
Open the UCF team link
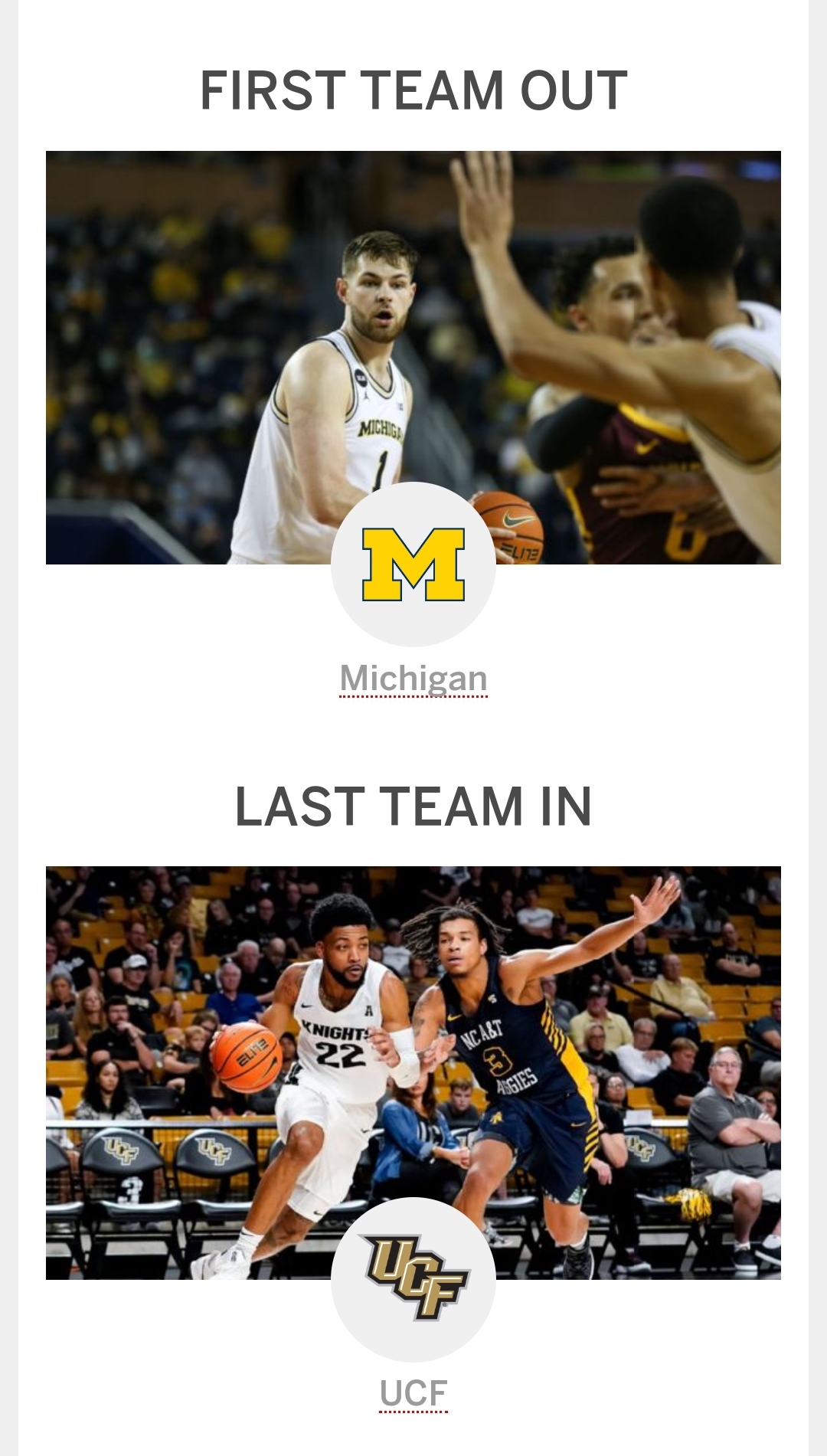point(413,1393)
